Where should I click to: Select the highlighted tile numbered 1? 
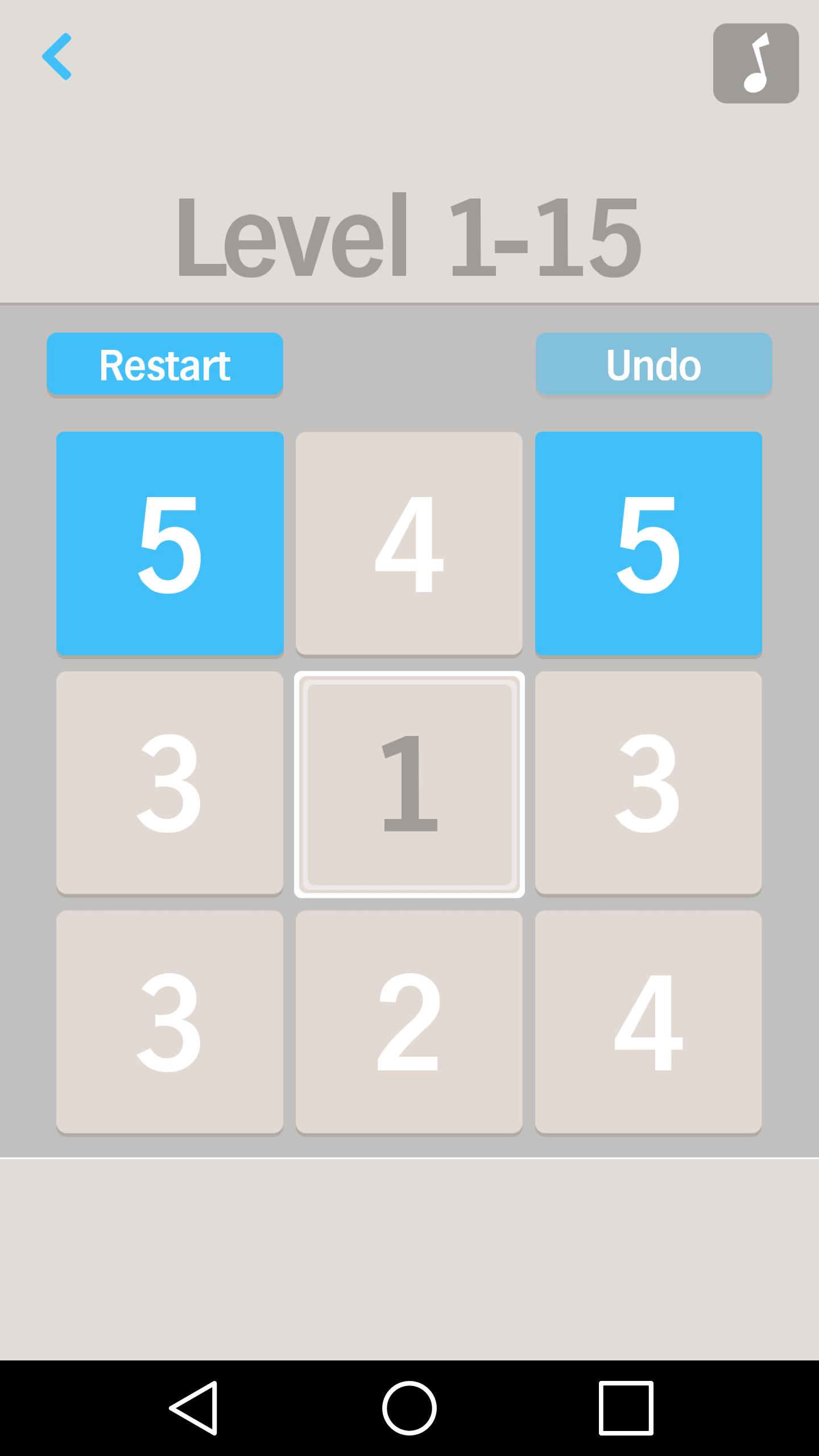409,784
